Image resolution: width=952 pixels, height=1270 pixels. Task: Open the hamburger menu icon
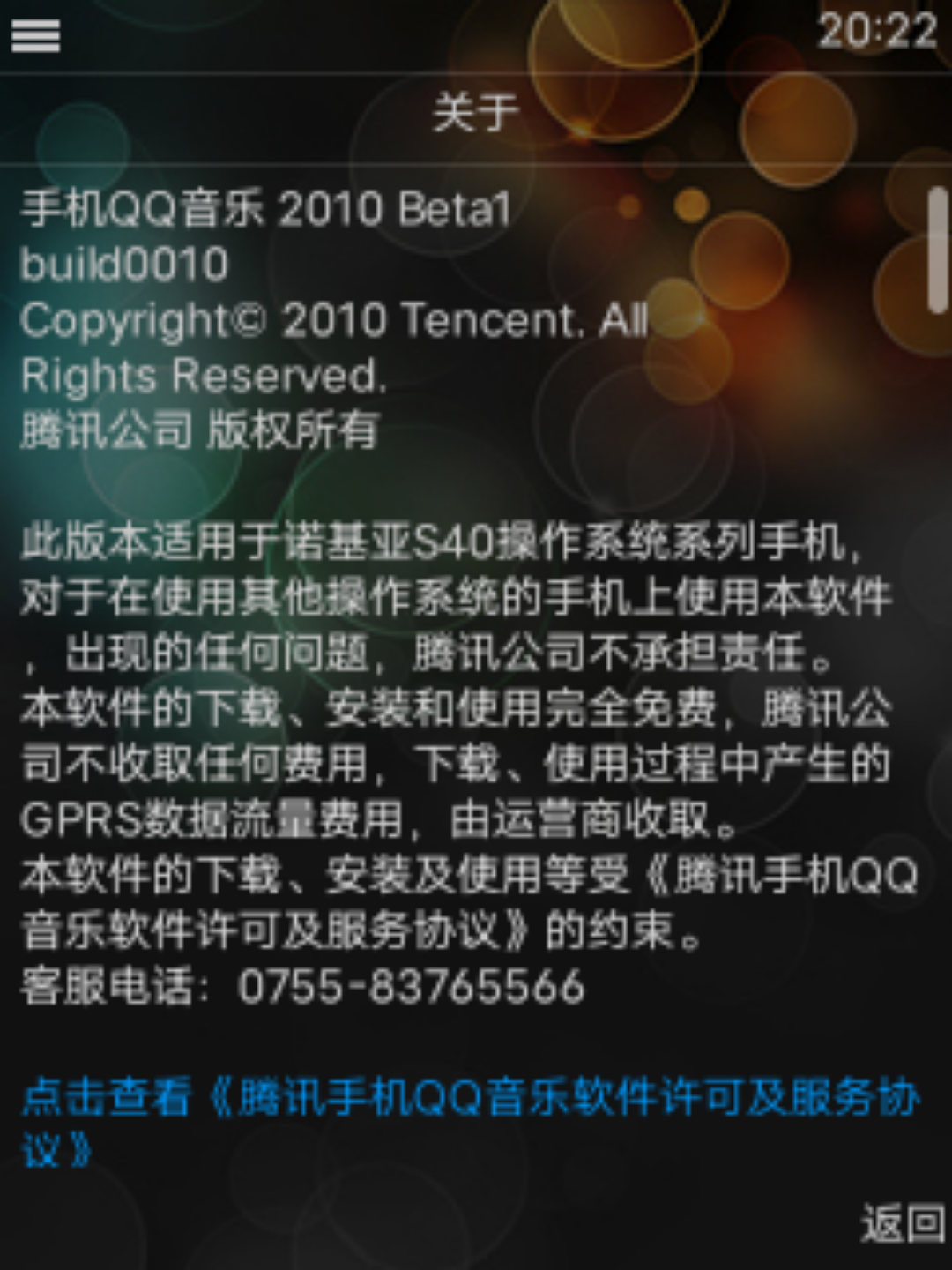point(35,36)
